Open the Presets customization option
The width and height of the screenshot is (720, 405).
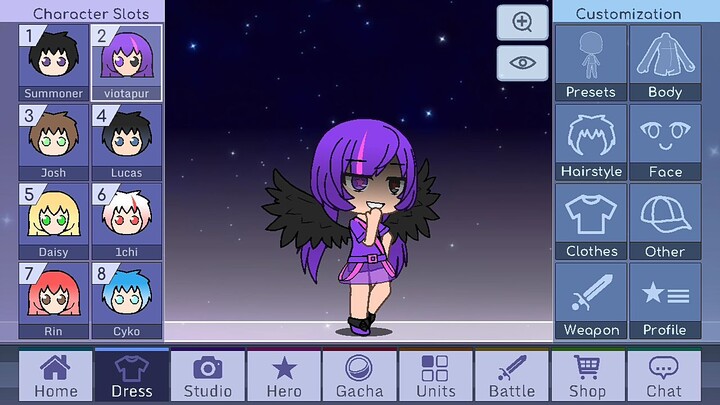pyautogui.click(x=590, y=62)
